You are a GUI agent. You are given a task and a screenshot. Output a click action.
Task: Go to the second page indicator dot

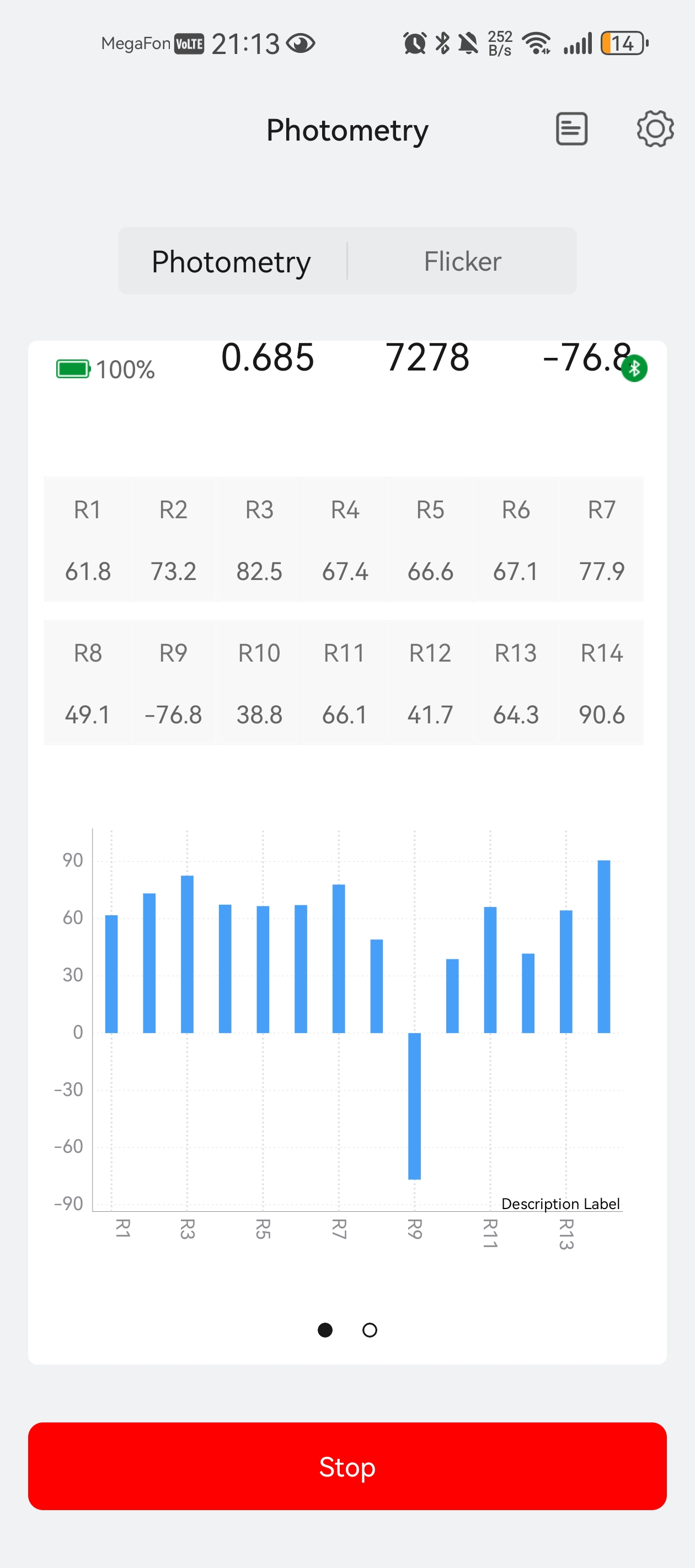[x=370, y=1330]
